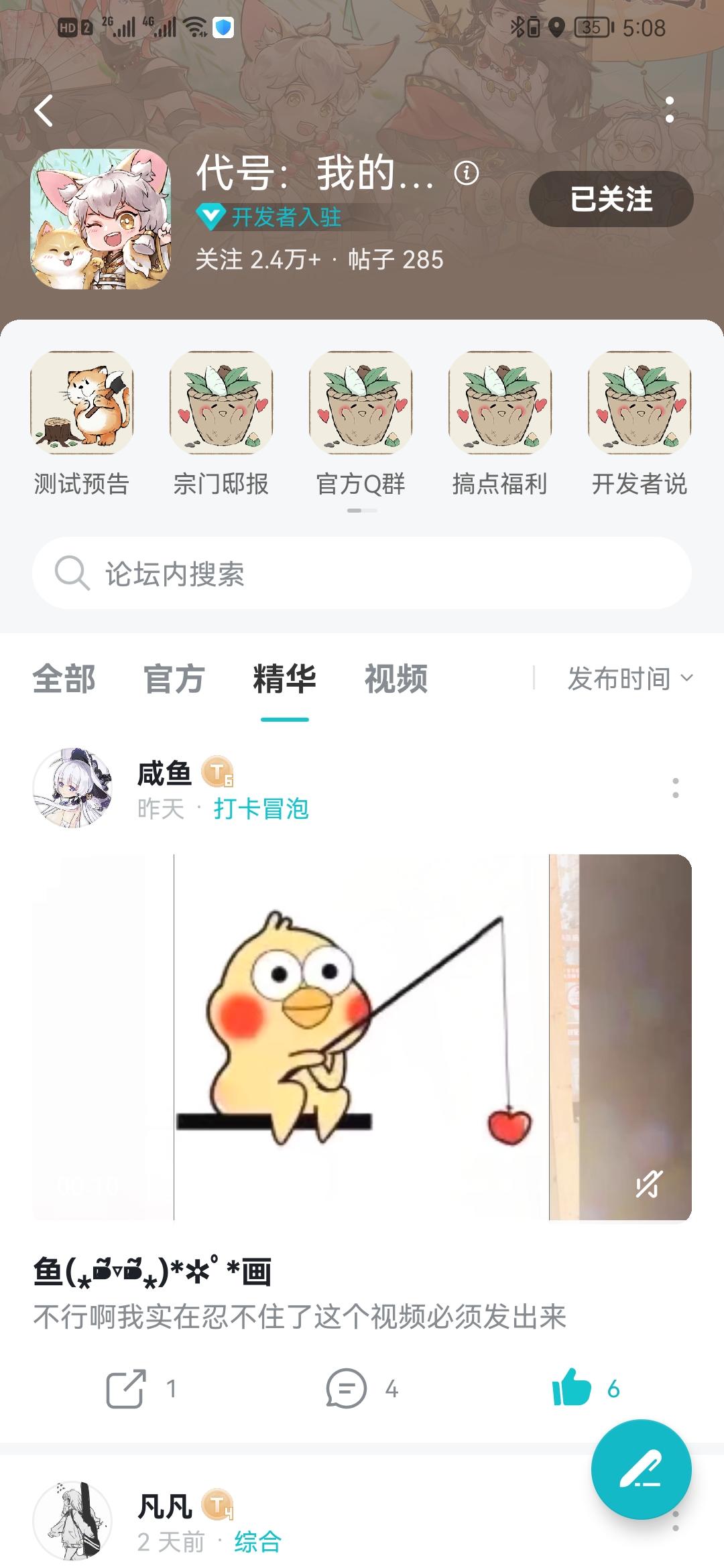724x1568 pixels.
Task: Switch to the 官方 tab
Action: click(x=174, y=679)
